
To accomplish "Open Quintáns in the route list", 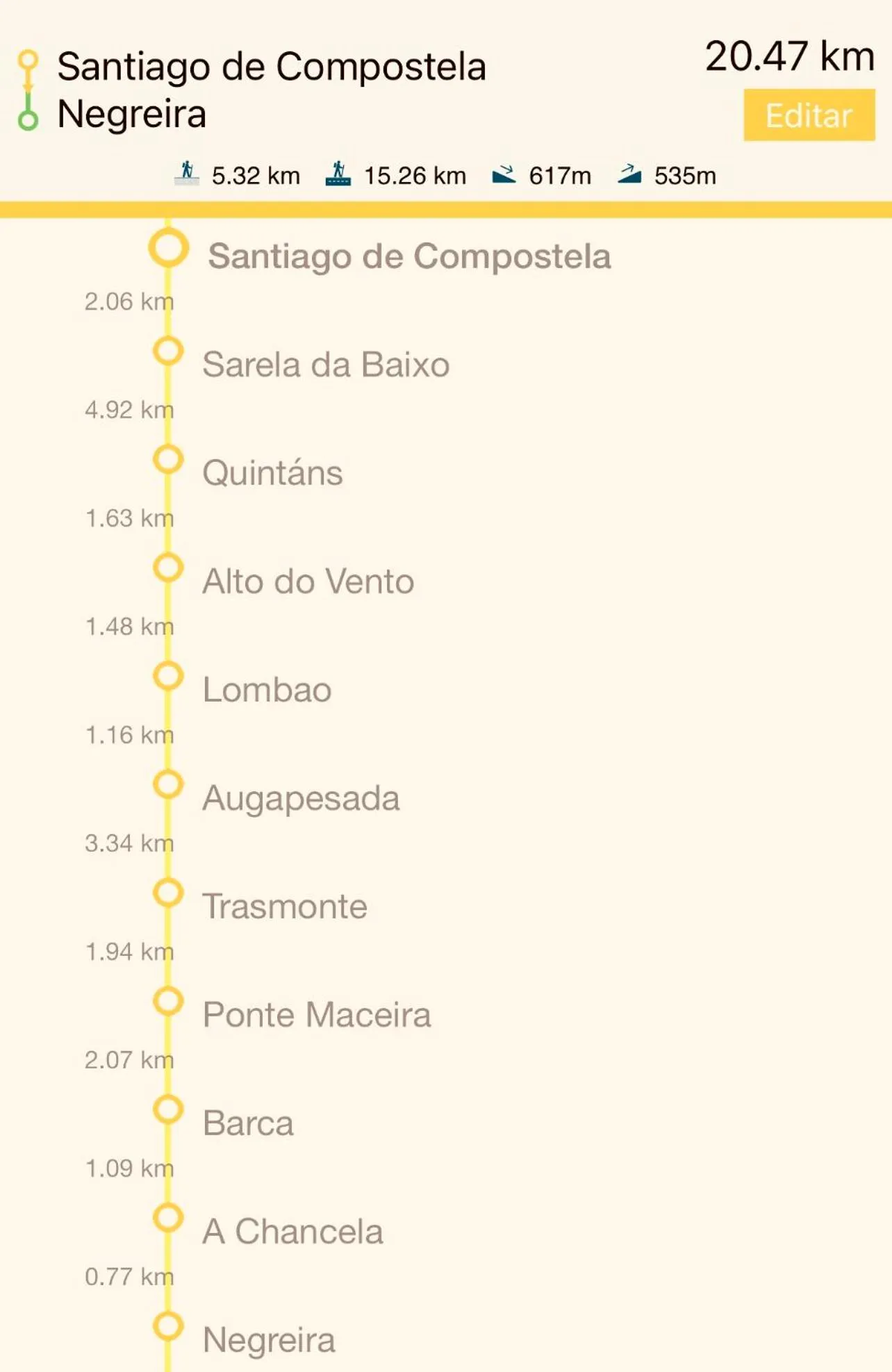I will (272, 473).
